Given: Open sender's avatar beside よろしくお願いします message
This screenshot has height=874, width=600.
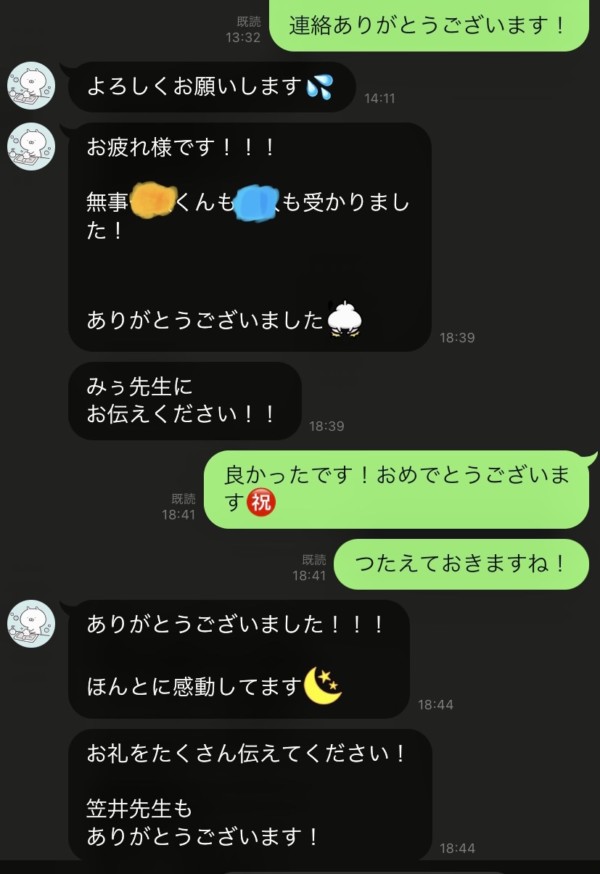Looking at the screenshot, I should (30, 85).
